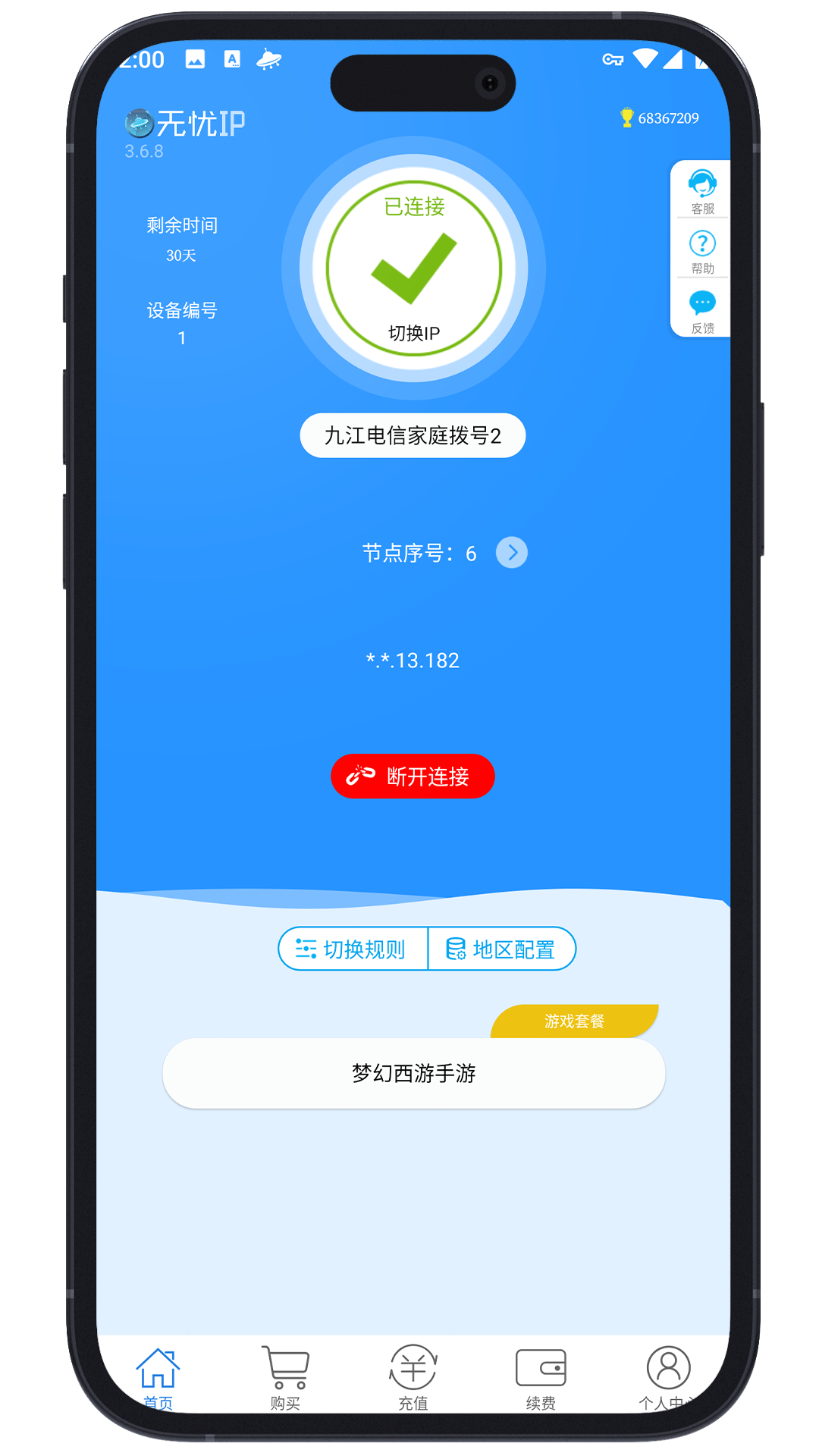Switch to the 充值 tab
Screen dimensions: 819x1456
413,1376
